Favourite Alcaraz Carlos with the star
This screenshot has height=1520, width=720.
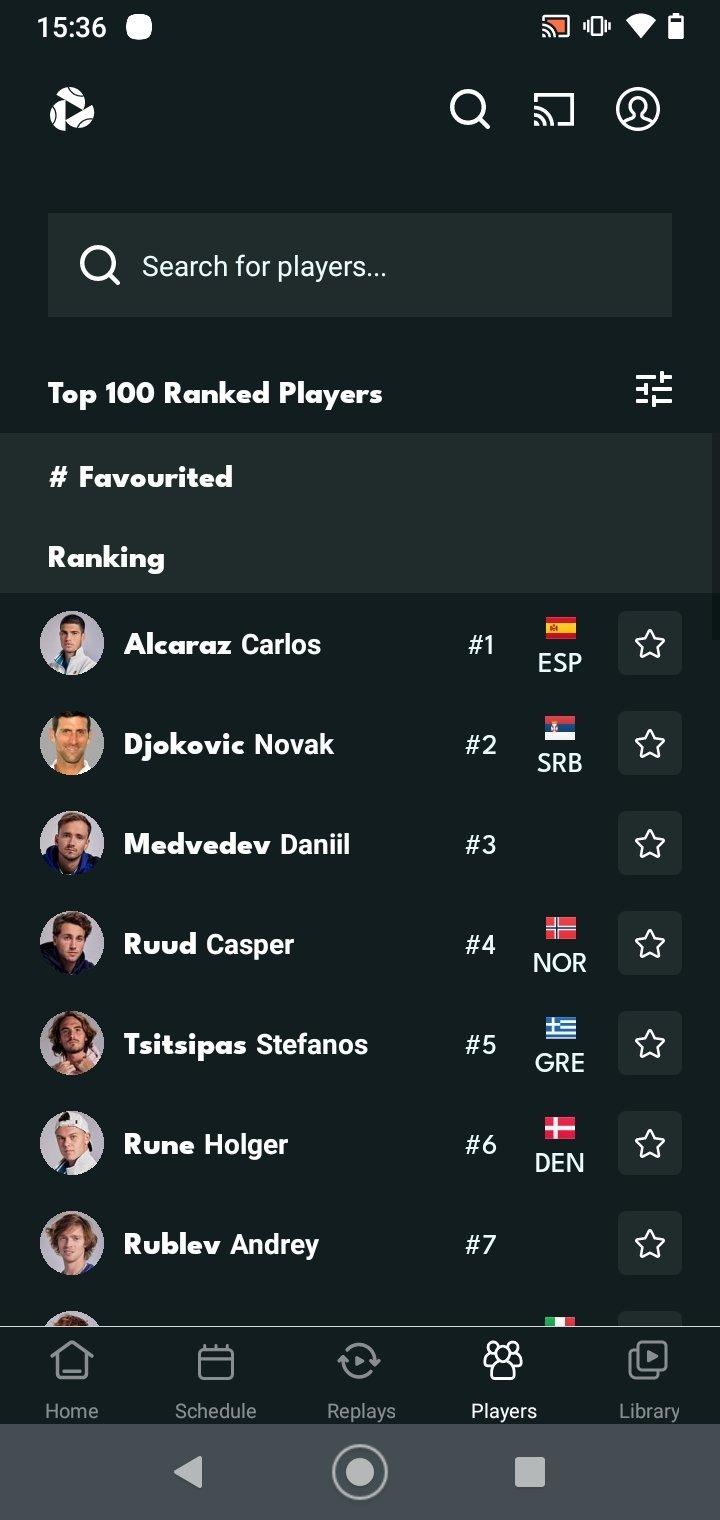(x=650, y=643)
